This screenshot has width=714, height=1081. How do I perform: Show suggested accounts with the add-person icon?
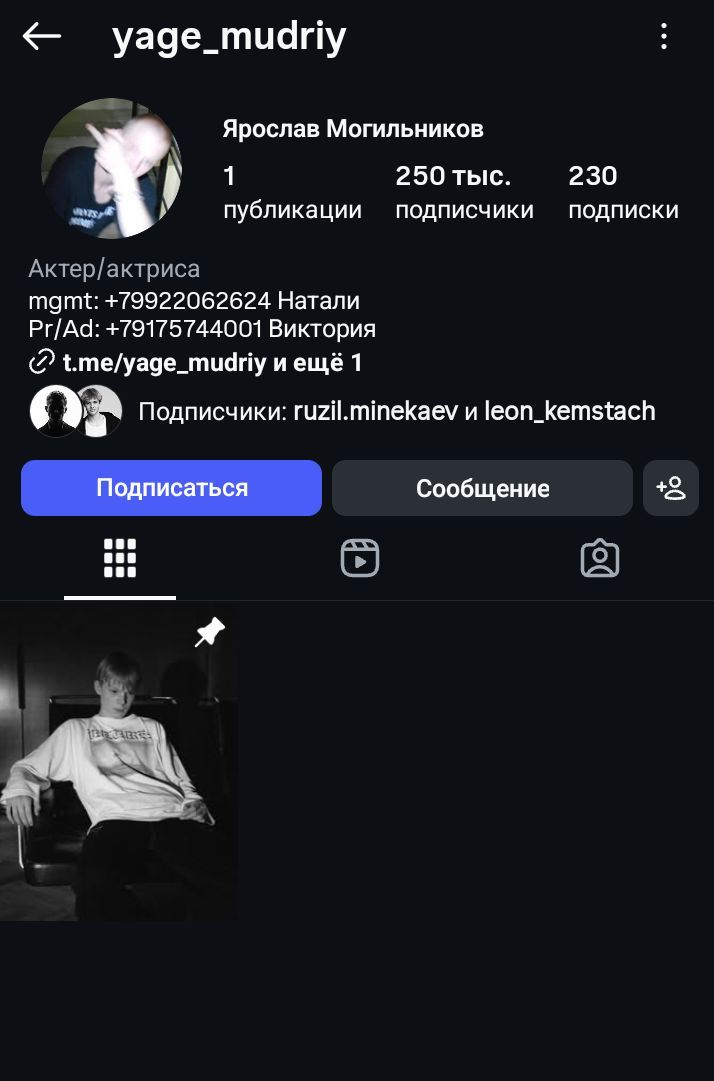click(670, 488)
